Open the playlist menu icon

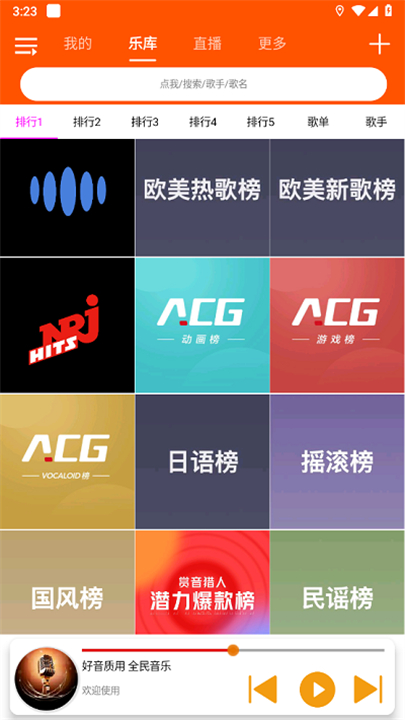tap(26, 45)
